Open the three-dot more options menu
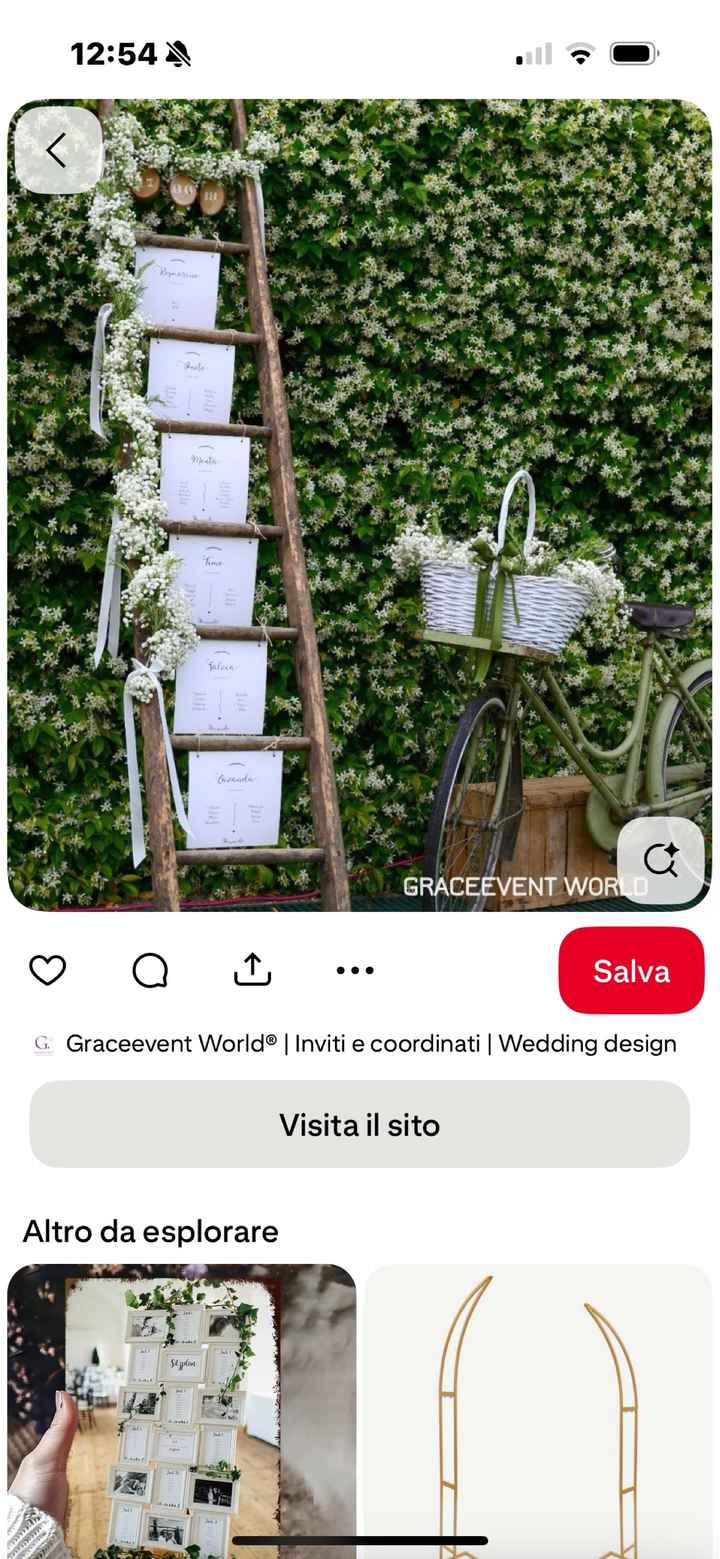The height and width of the screenshot is (1559, 720). [x=355, y=970]
